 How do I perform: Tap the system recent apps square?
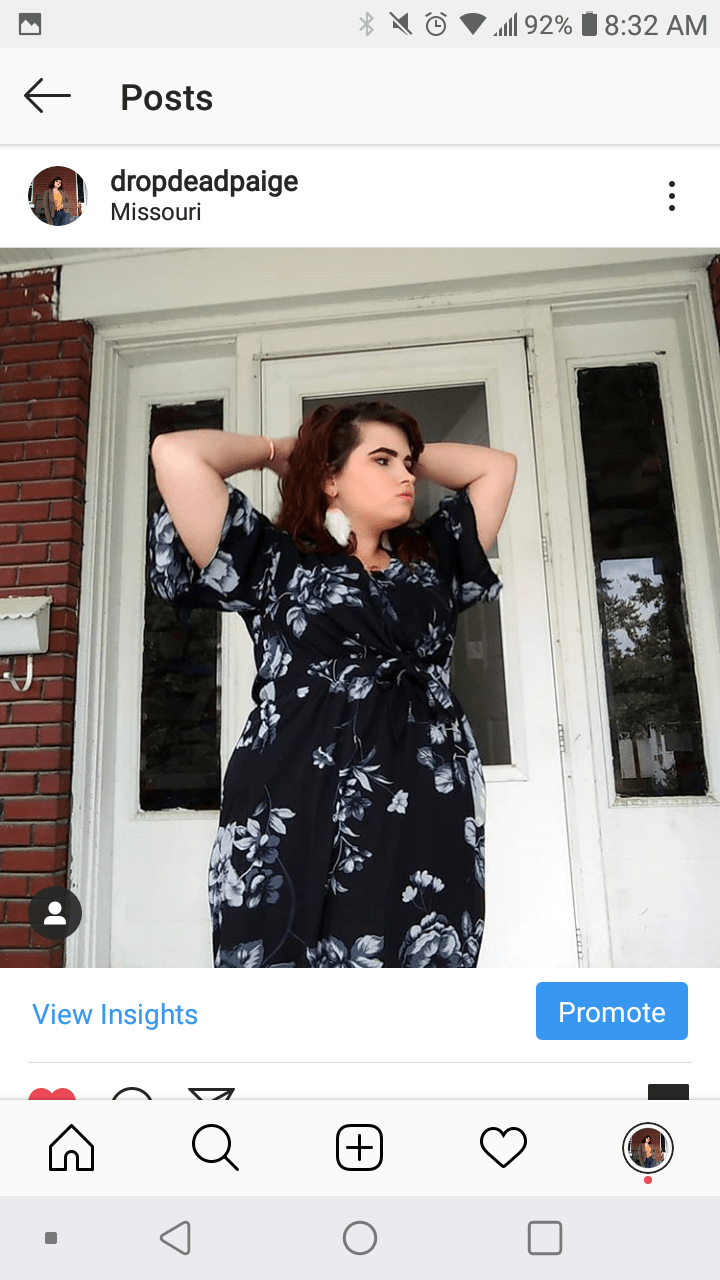(x=544, y=1238)
